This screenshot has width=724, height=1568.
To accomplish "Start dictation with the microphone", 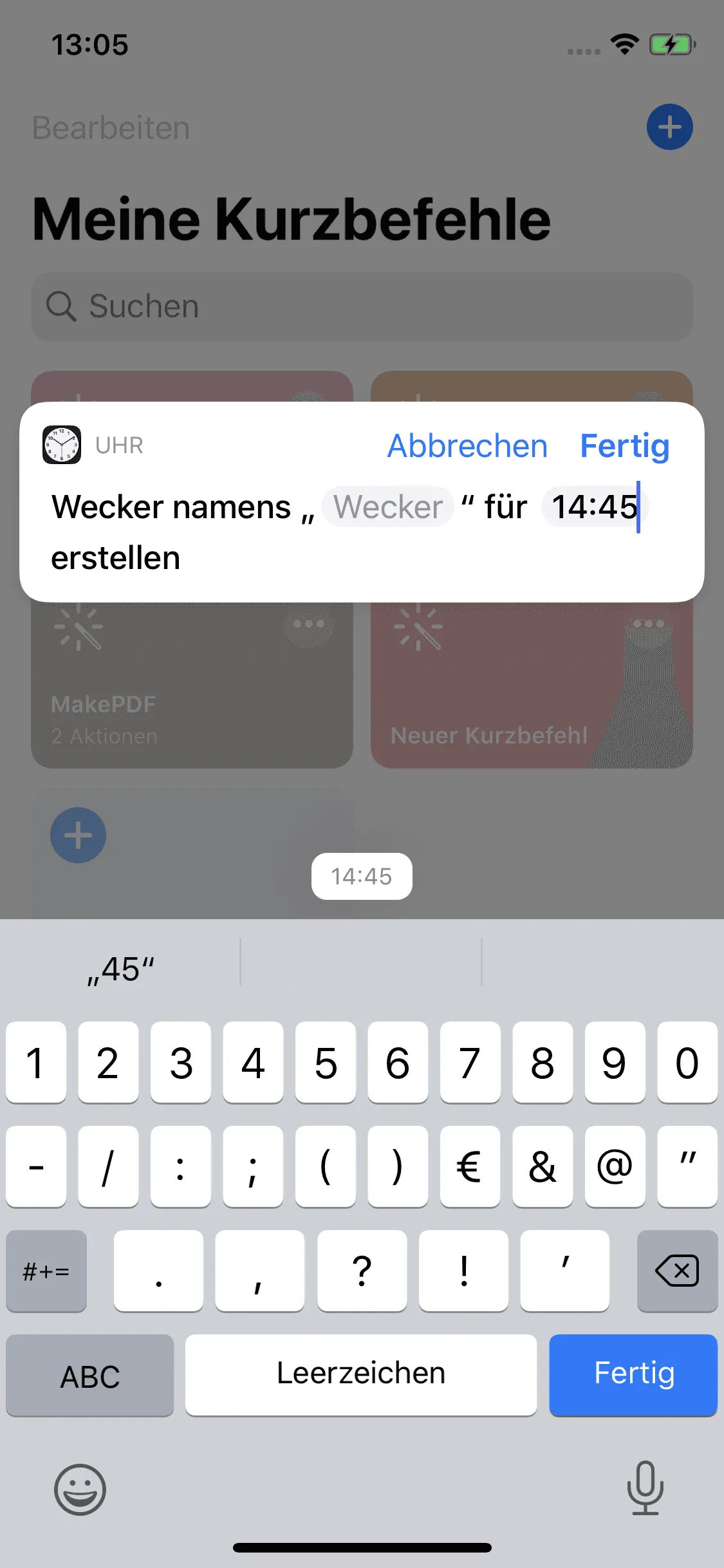I will 645,1488.
